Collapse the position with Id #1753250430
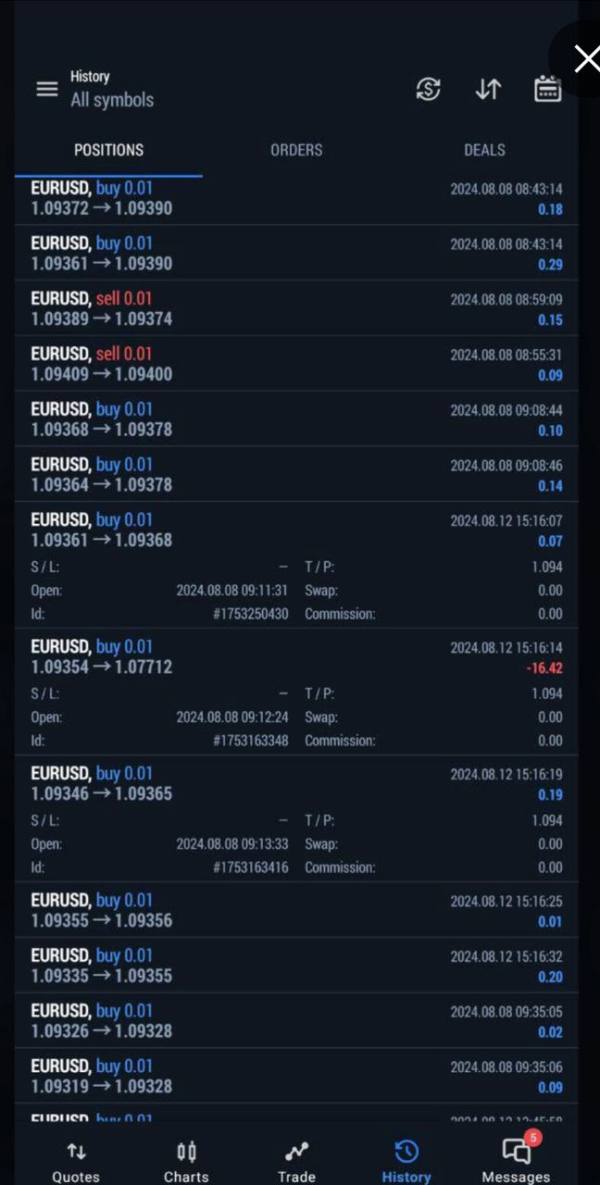This screenshot has width=600, height=1185. [x=296, y=565]
